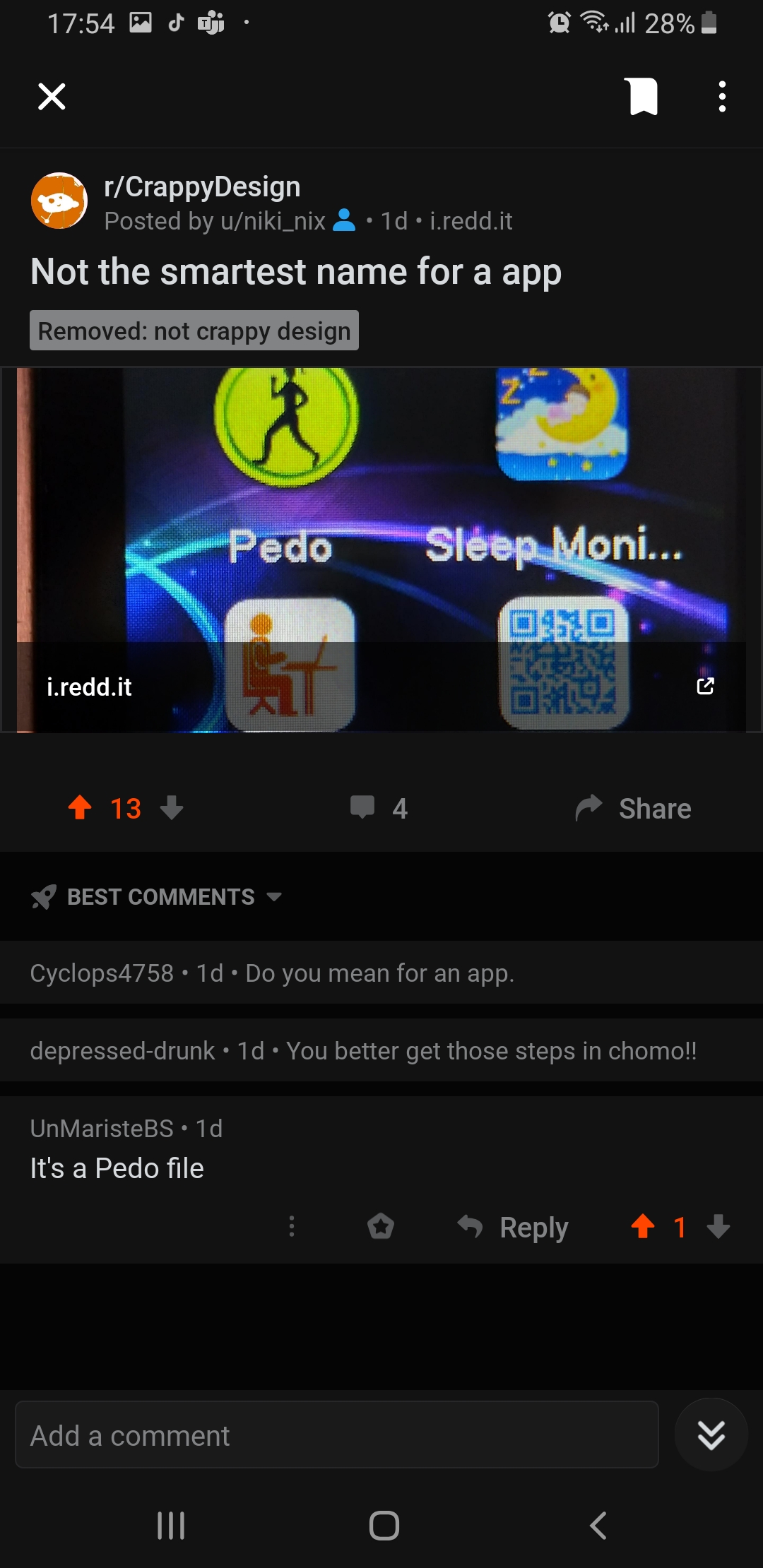Close the post view
Viewport: 763px width, 1568px height.
point(52,97)
